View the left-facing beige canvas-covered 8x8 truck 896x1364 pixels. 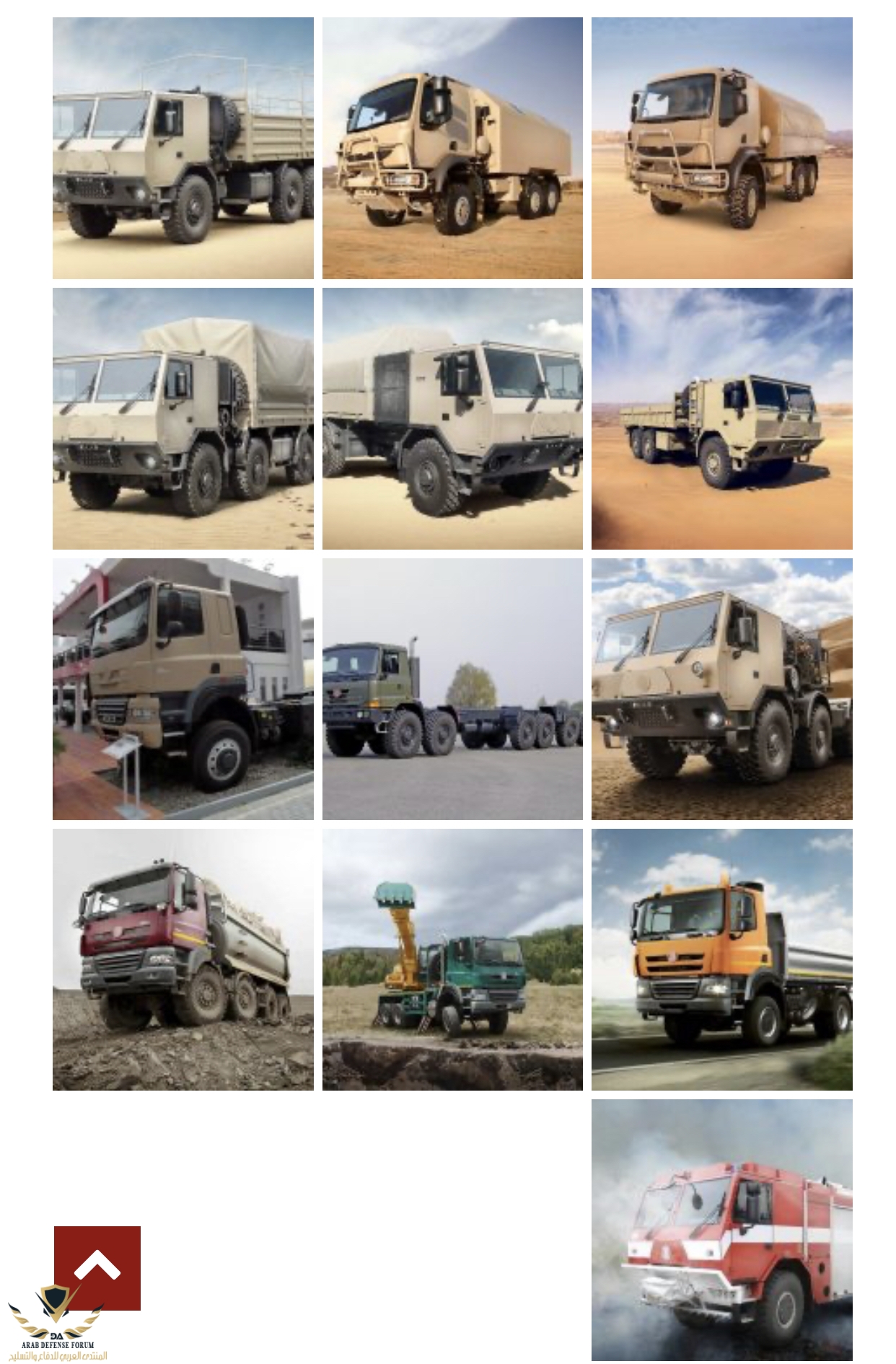click(183, 418)
